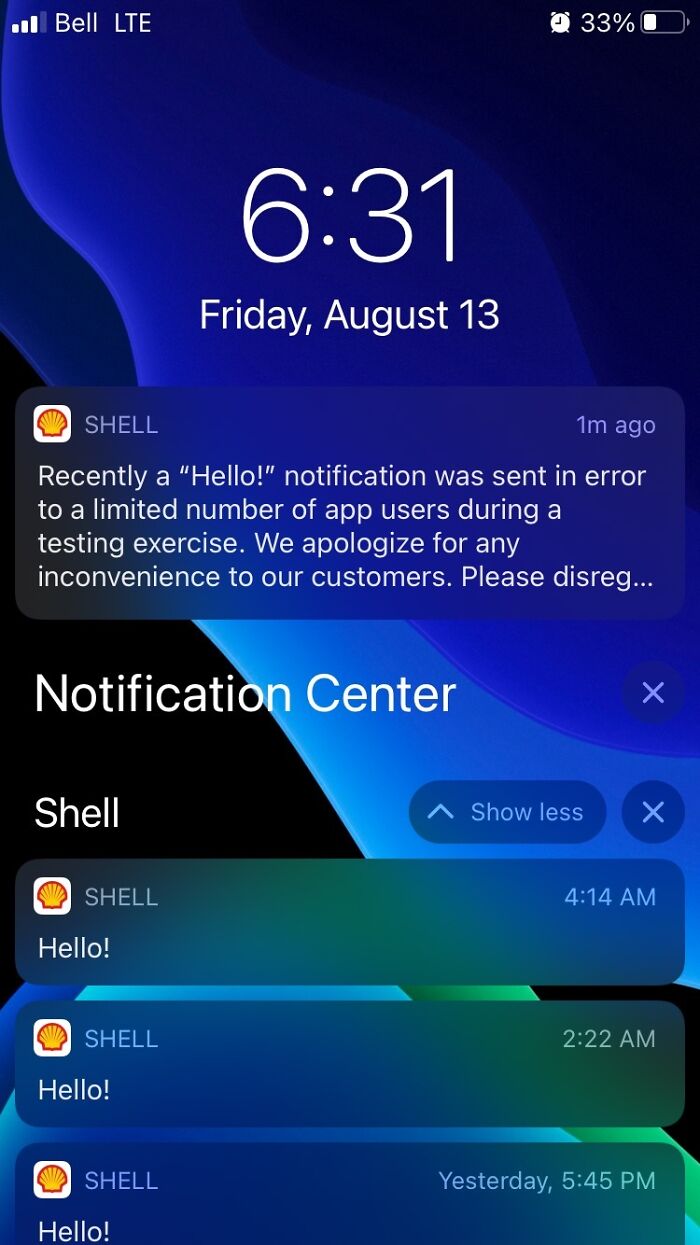Collapse Shell group with Show less
The width and height of the screenshot is (700, 1245).
[x=507, y=812]
